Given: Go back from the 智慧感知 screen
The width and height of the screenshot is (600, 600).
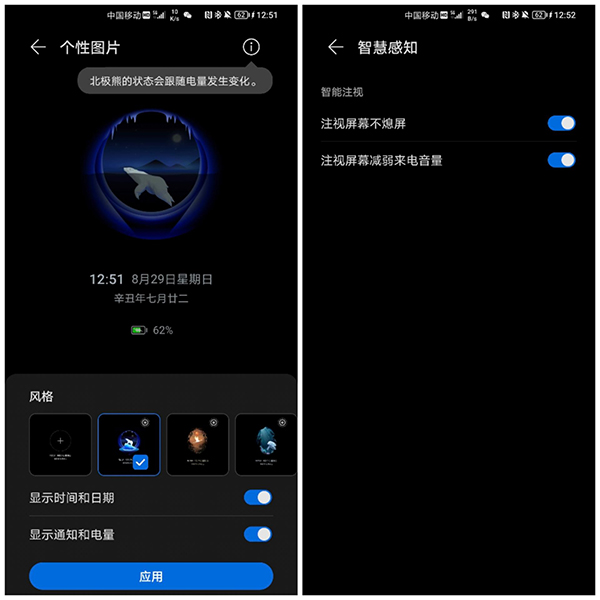Looking at the screenshot, I should [x=336, y=47].
